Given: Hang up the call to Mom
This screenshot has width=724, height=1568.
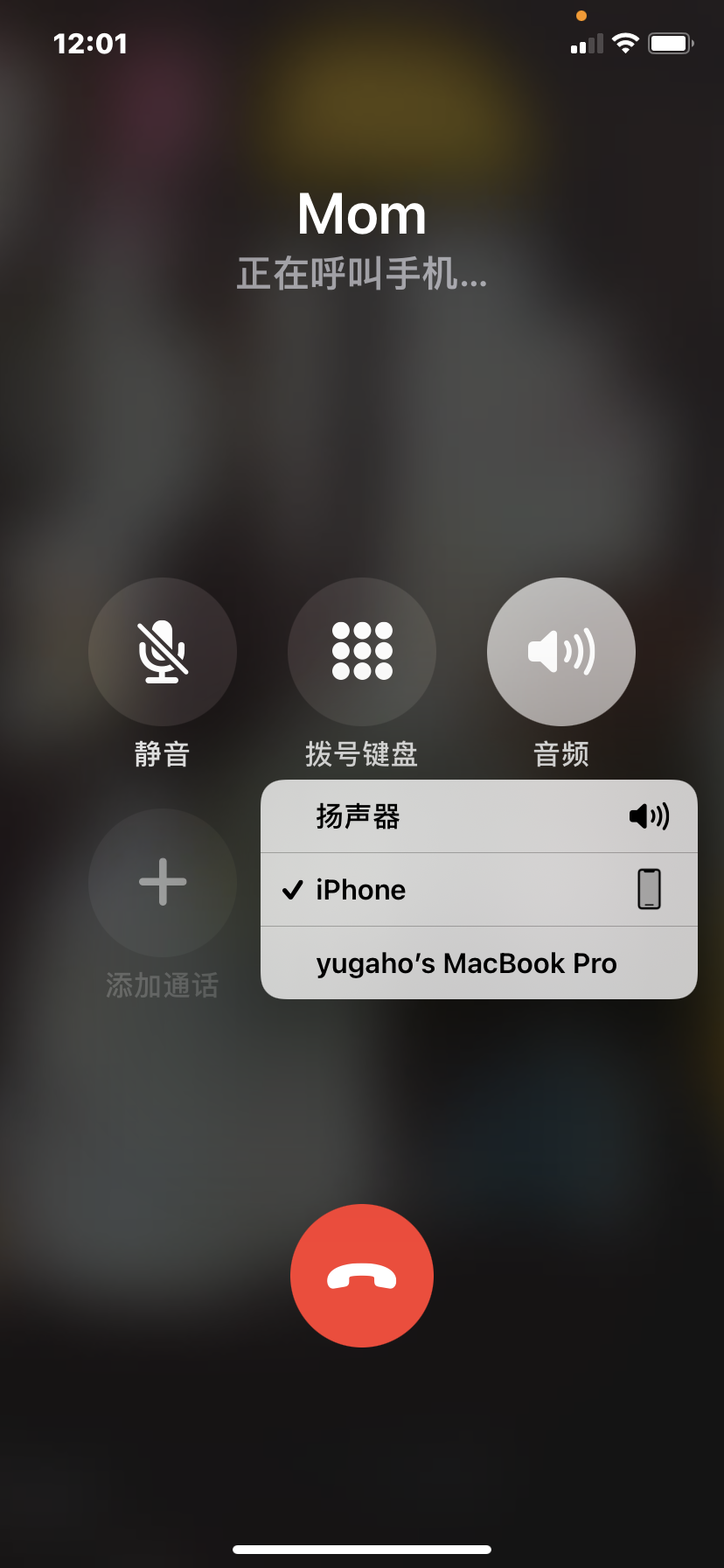Looking at the screenshot, I should (x=362, y=1276).
